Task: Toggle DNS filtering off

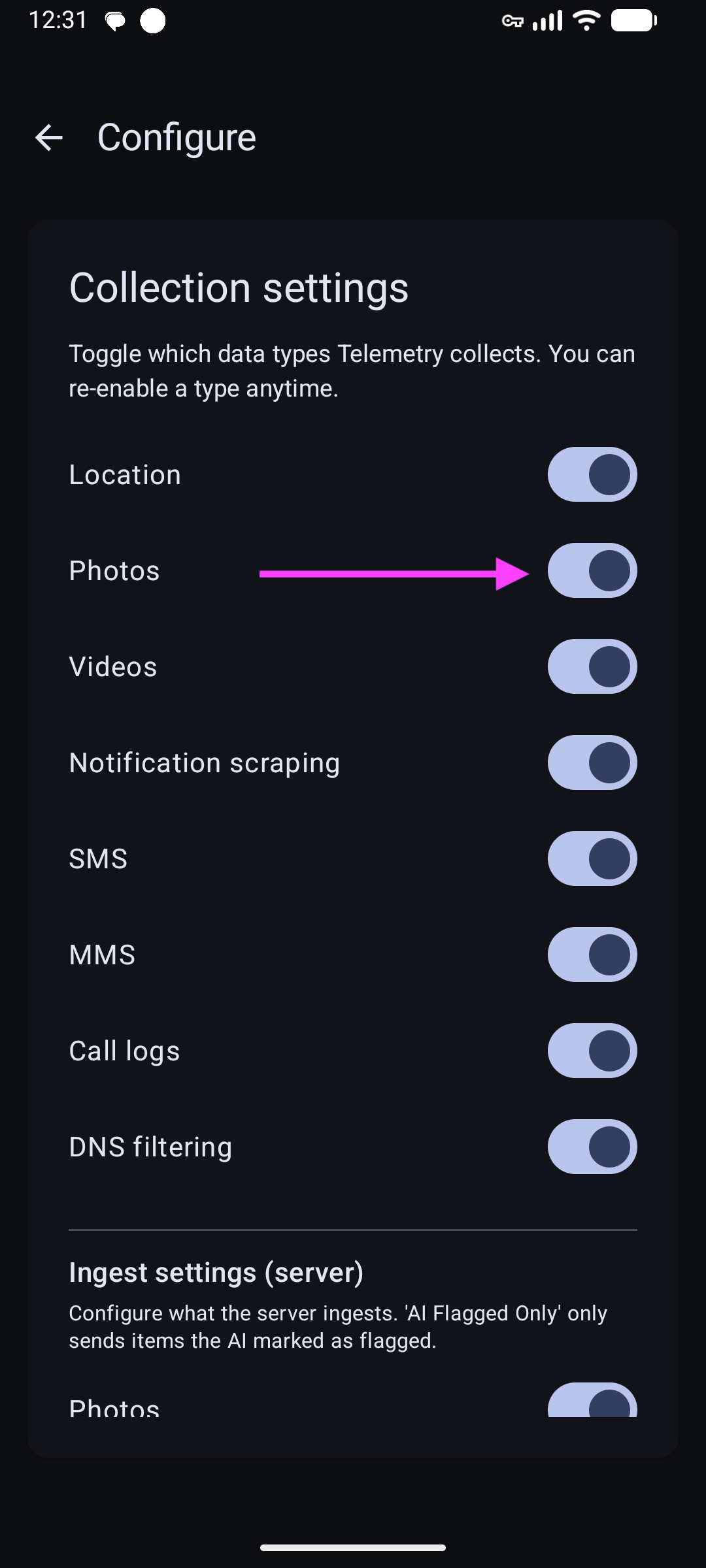Action: pos(591,1147)
